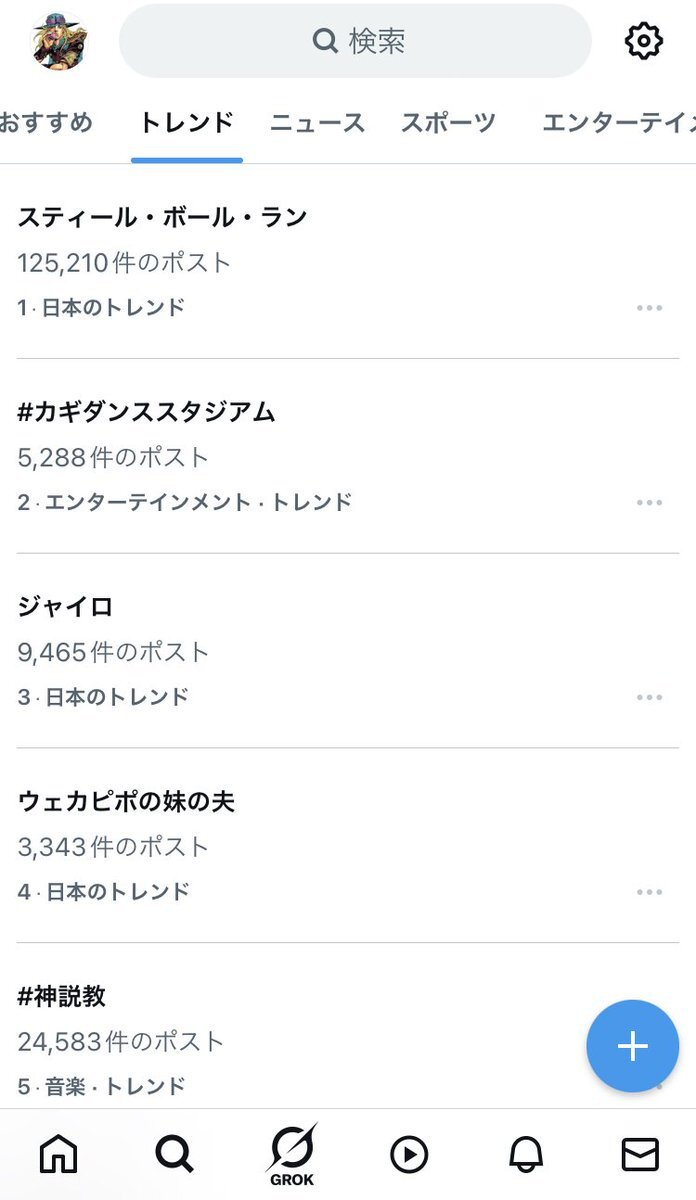Open more options for ウェカピポの妹の夫
The width and height of the screenshot is (696, 1200).
[x=649, y=892]
